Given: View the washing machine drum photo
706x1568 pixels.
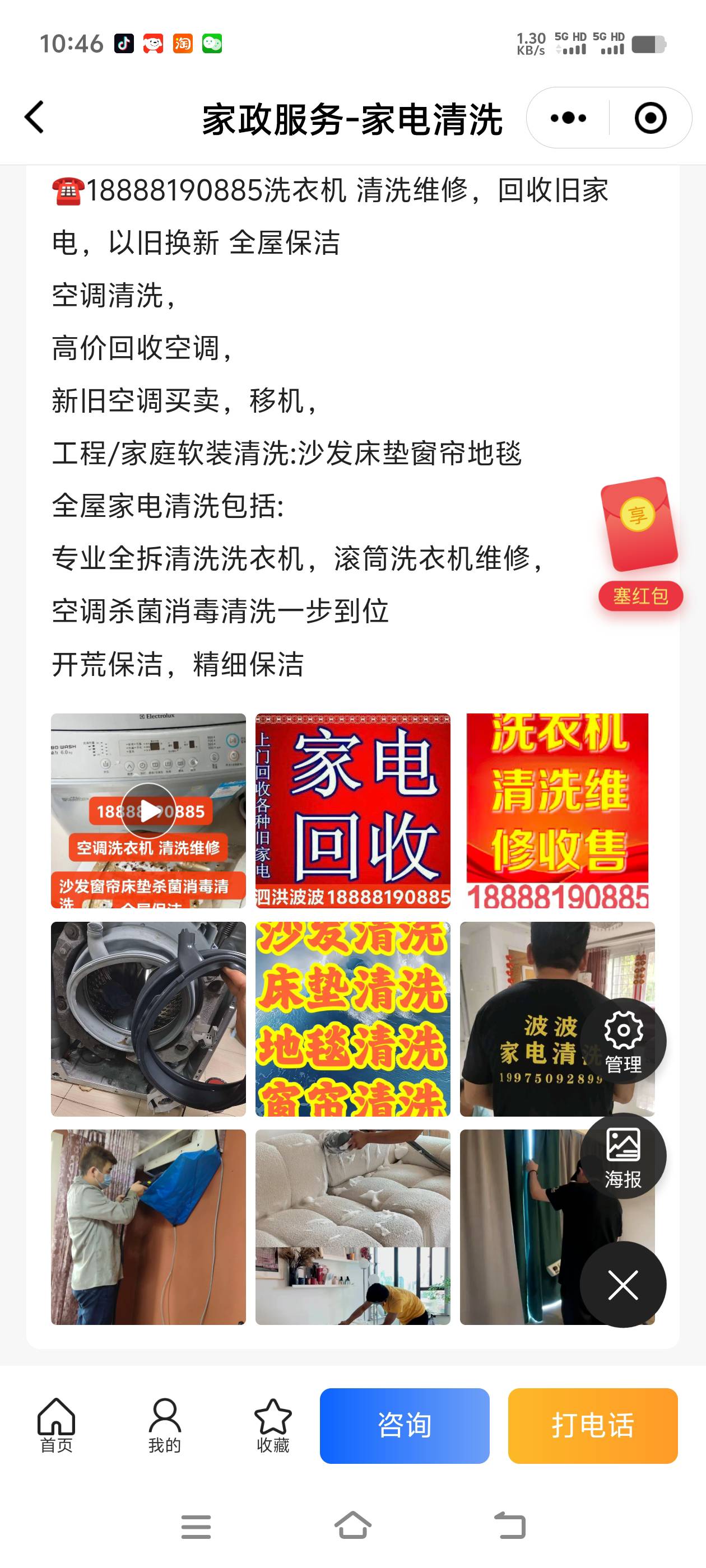Looking at the screenshot, I should pyautogui.click(x=148, y=1019).
